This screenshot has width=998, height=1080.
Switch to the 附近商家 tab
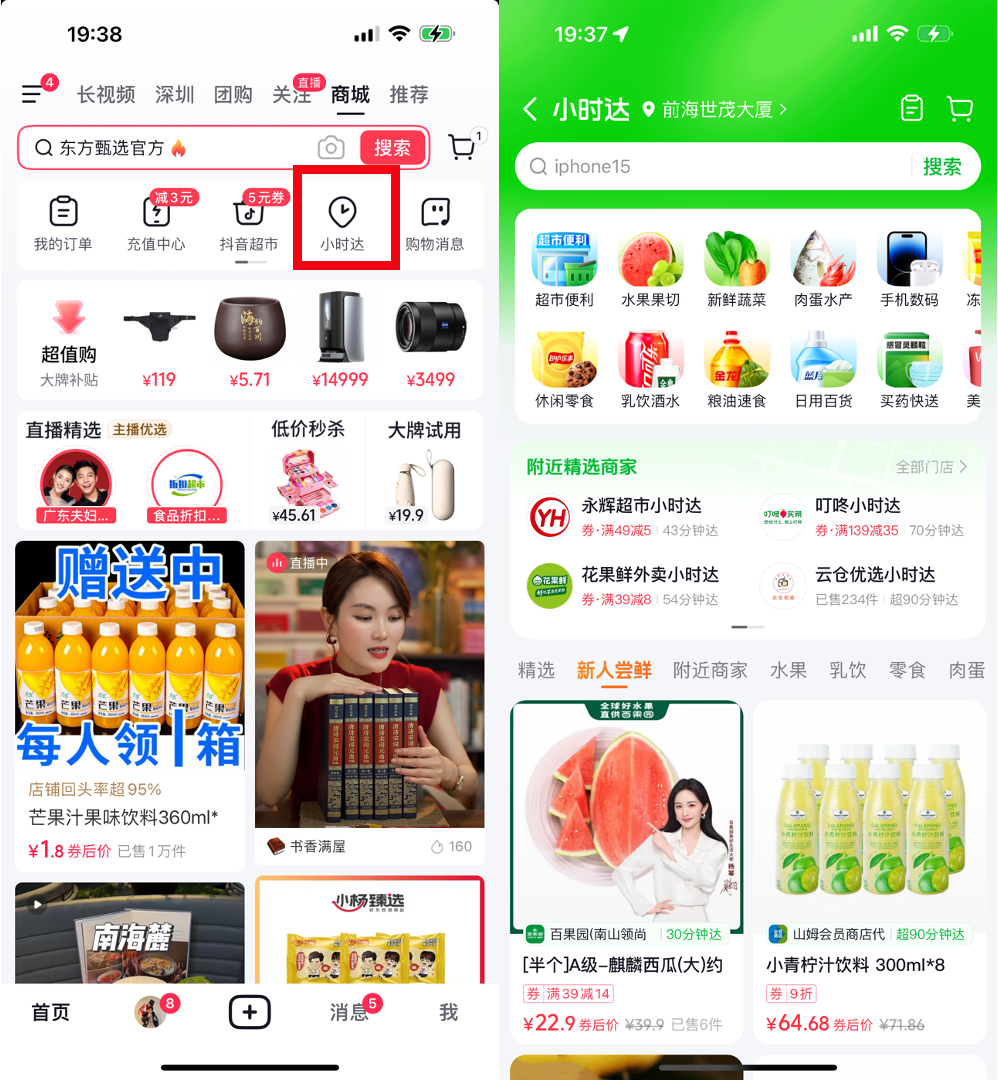click(710, 670)
